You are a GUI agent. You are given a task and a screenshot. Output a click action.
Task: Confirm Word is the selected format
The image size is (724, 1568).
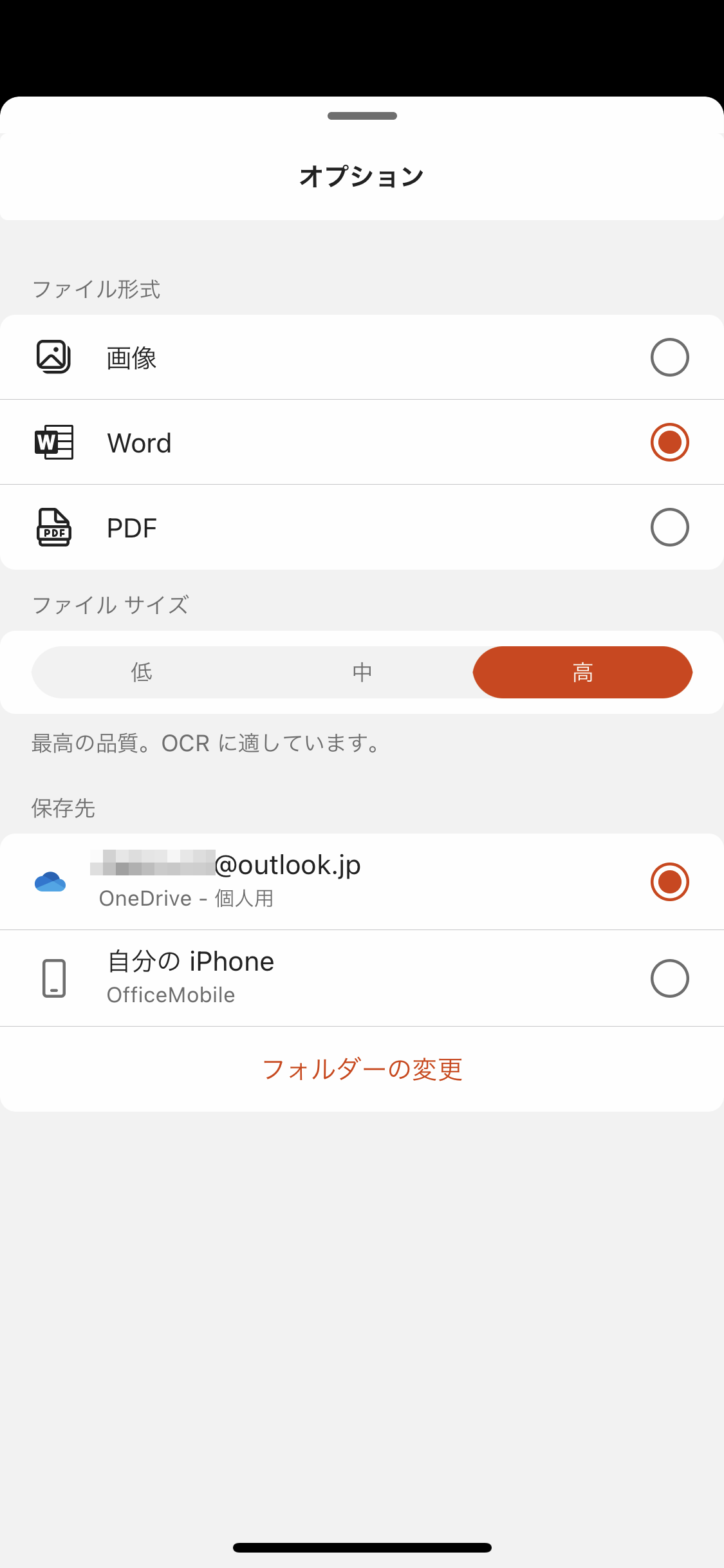[x=669, y=442]
